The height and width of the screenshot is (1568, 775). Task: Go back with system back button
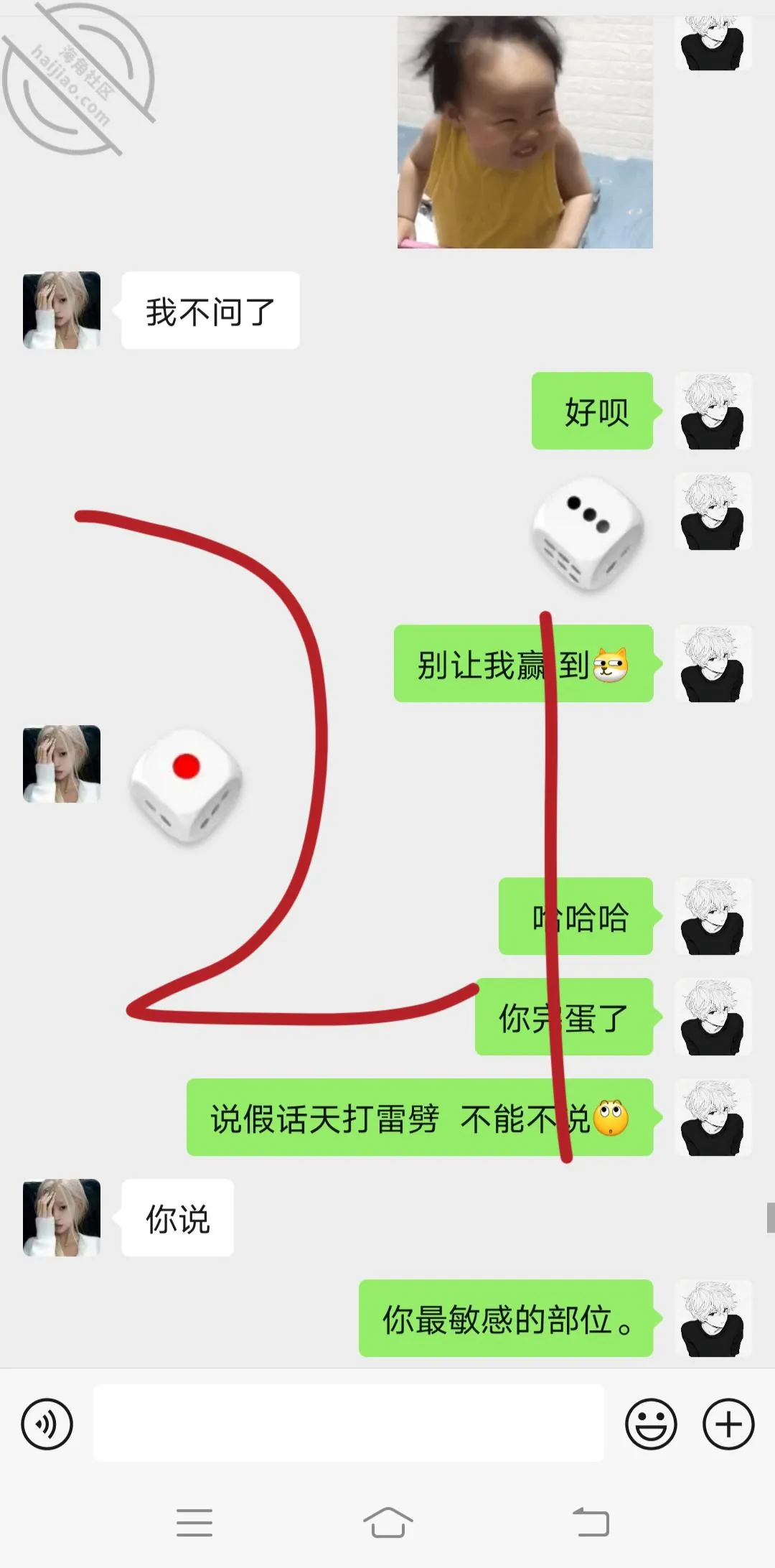[591, 1522]
